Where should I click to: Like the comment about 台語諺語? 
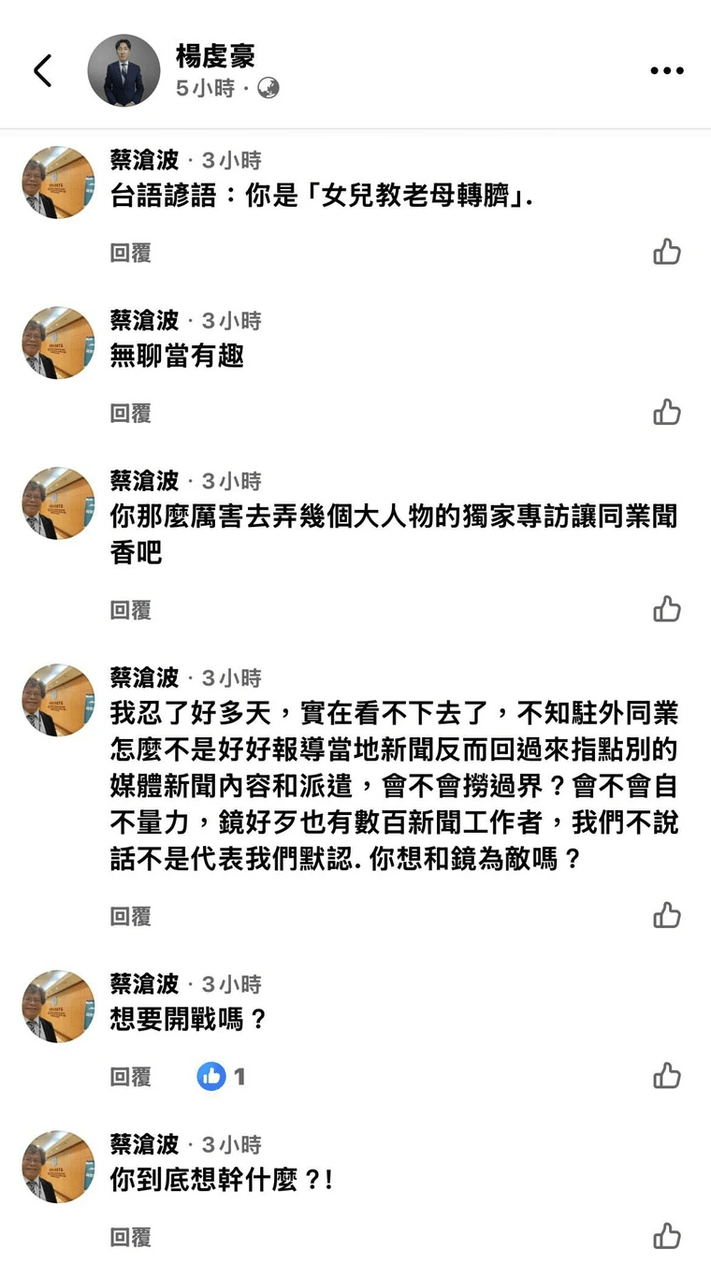[667, 251]
